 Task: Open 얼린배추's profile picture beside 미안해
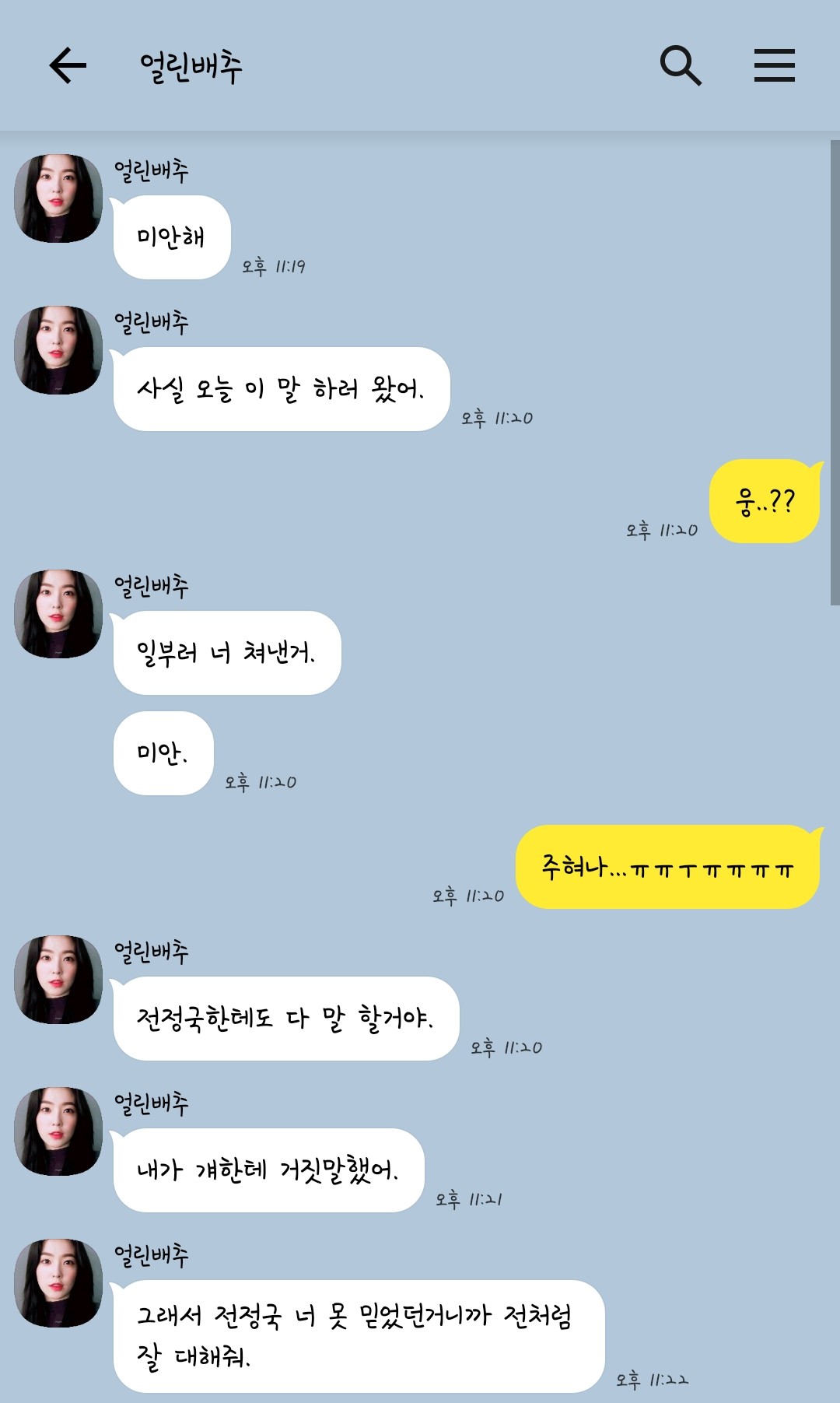point(58,198)
